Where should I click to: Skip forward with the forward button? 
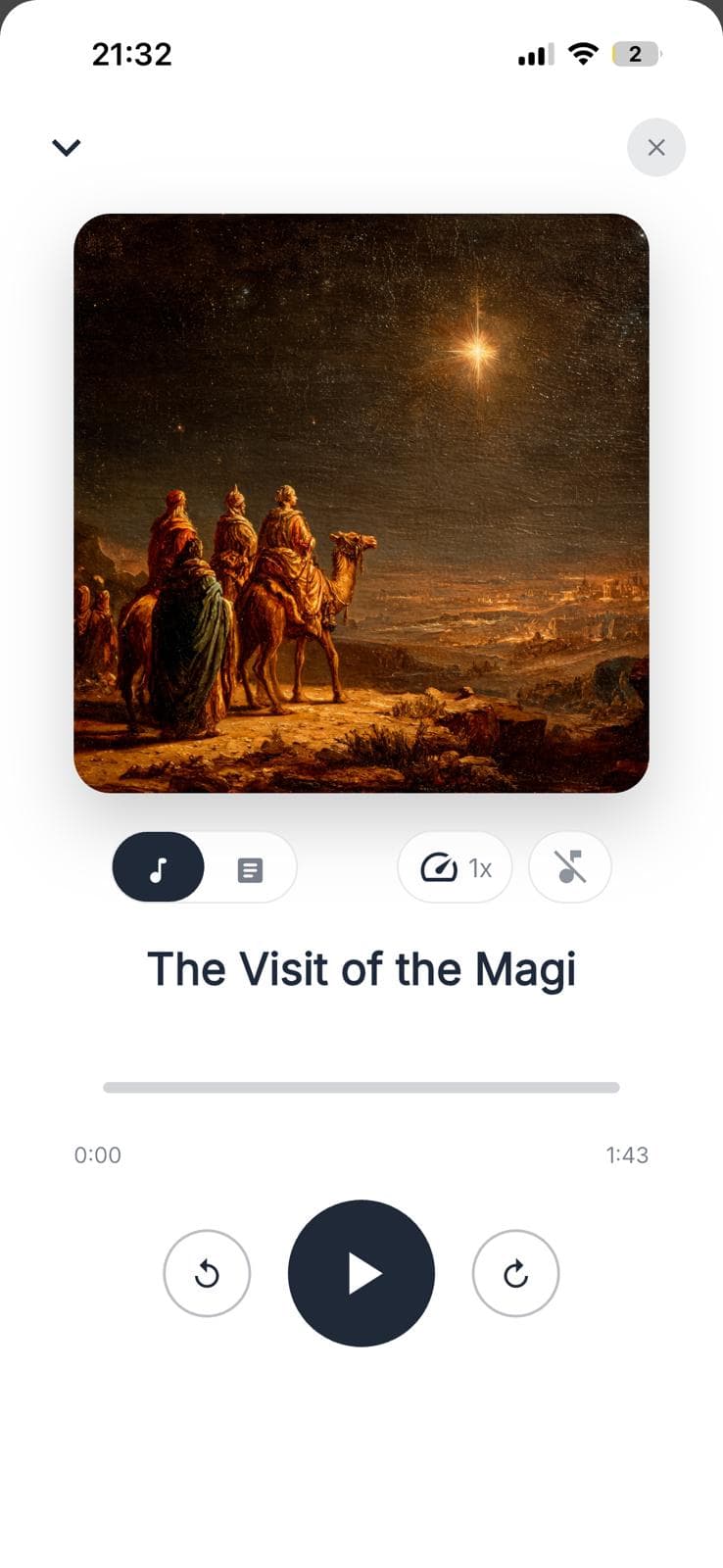[515, 1273]
